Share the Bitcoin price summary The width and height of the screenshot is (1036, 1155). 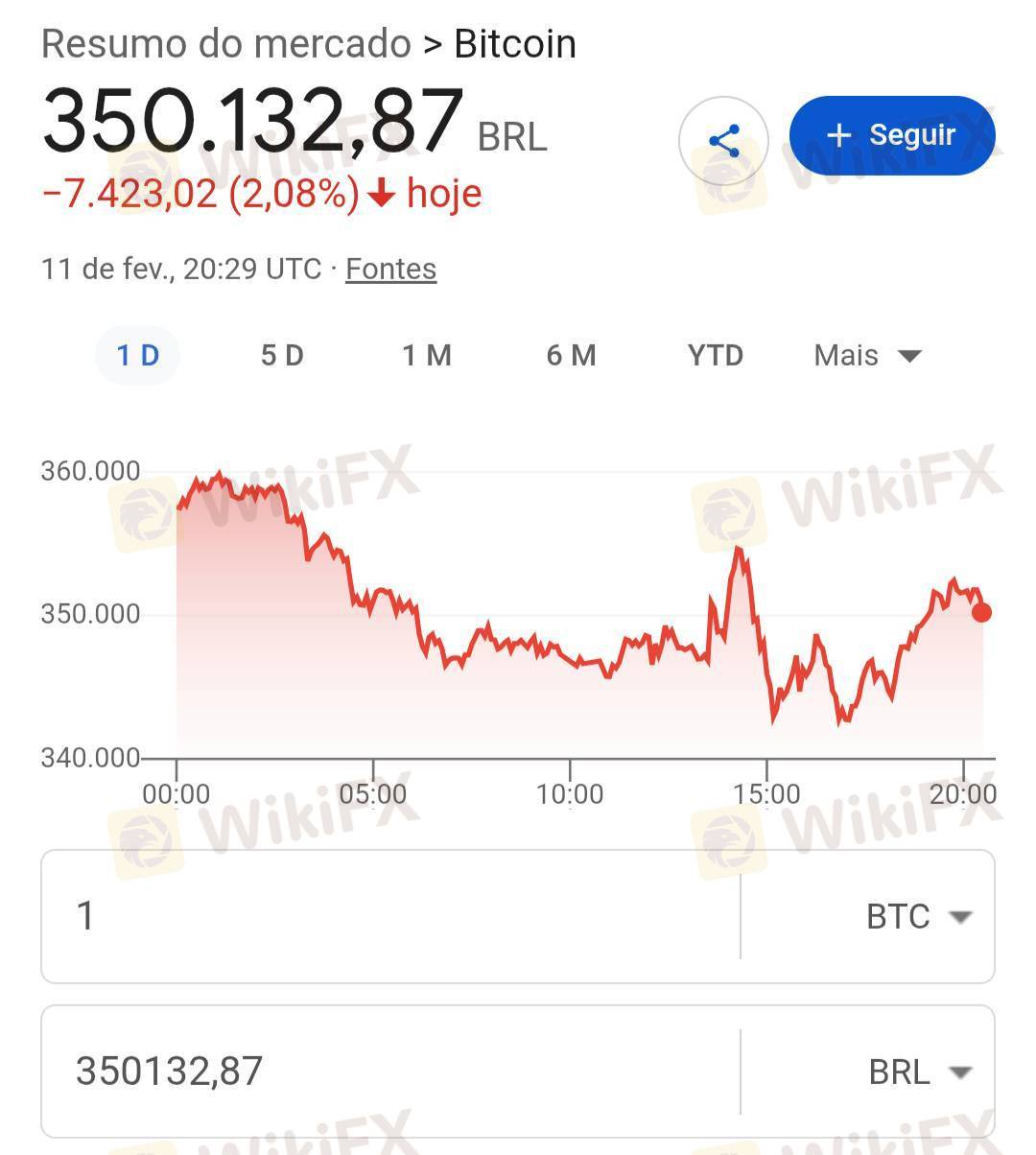click(723, 140)
